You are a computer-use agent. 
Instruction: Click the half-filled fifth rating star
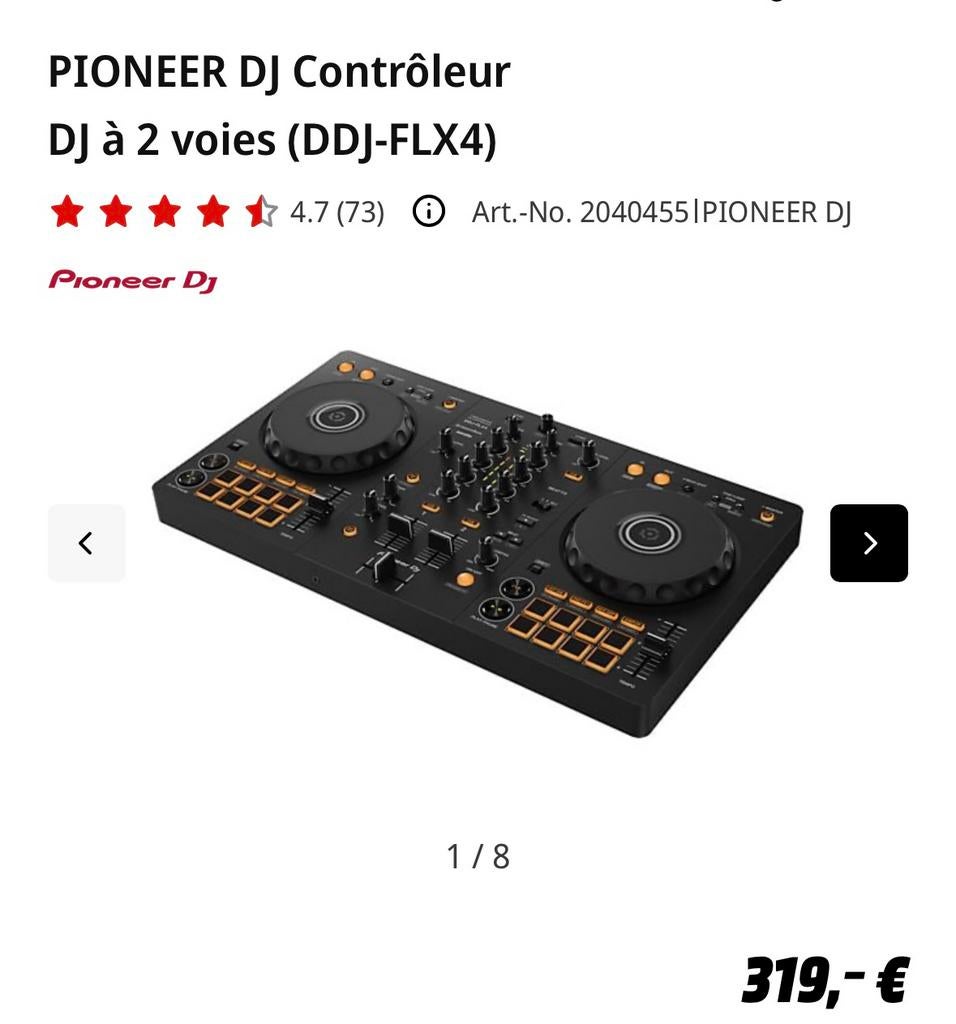tap(259, 211)
